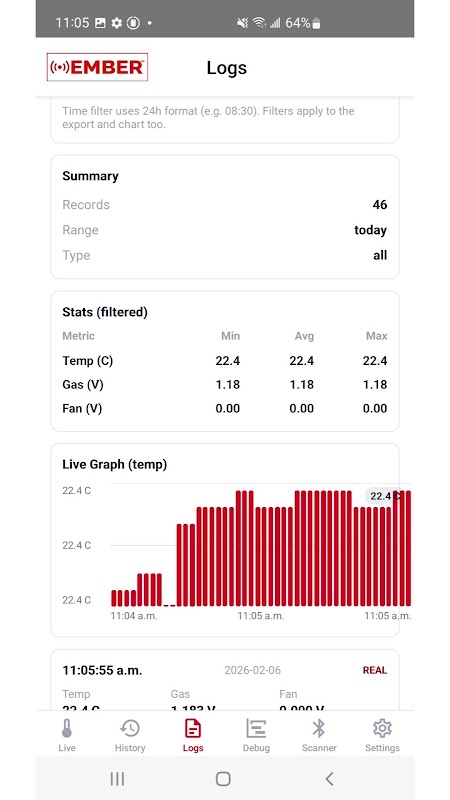This screenshot has height=800, width=450.
Task: Open the Settings tab
Action: tap(382, 735)
